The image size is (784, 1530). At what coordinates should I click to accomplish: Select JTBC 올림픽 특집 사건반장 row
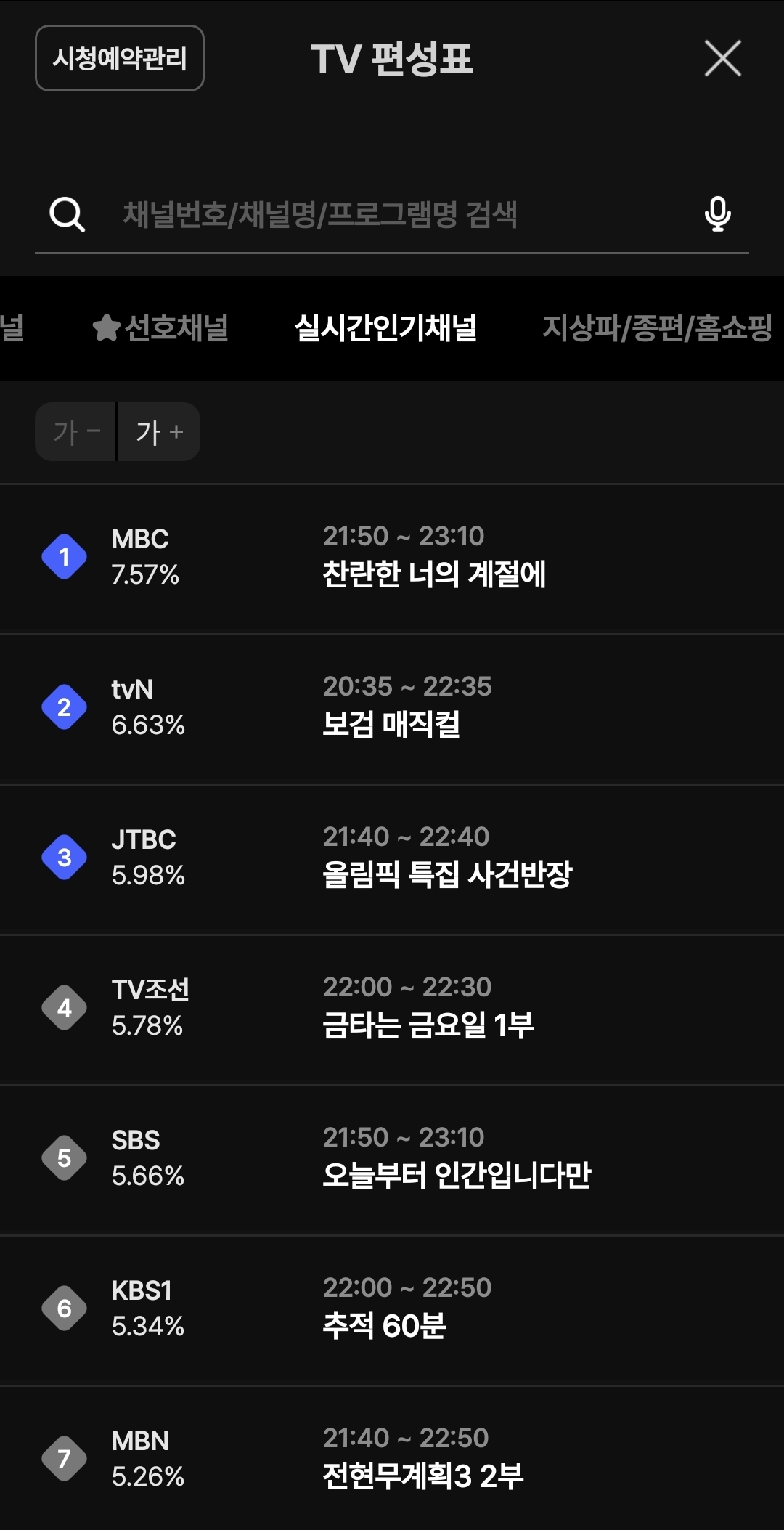point(392,858)
